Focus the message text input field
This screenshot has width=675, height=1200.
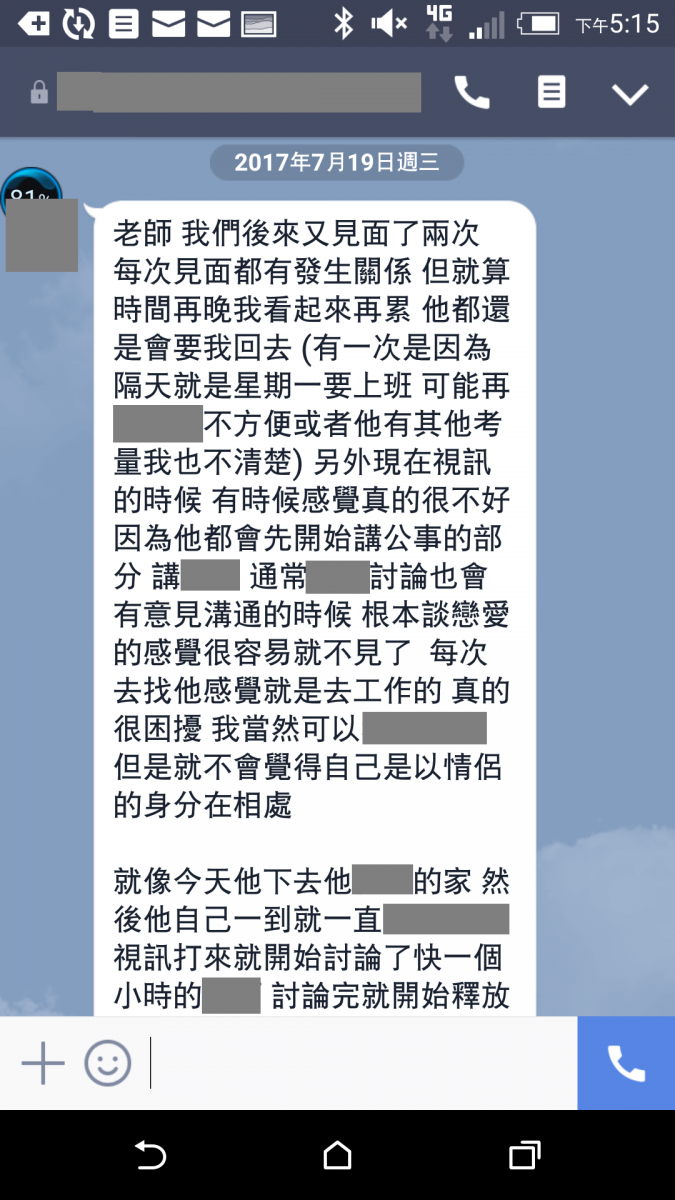click(360, 1062)
